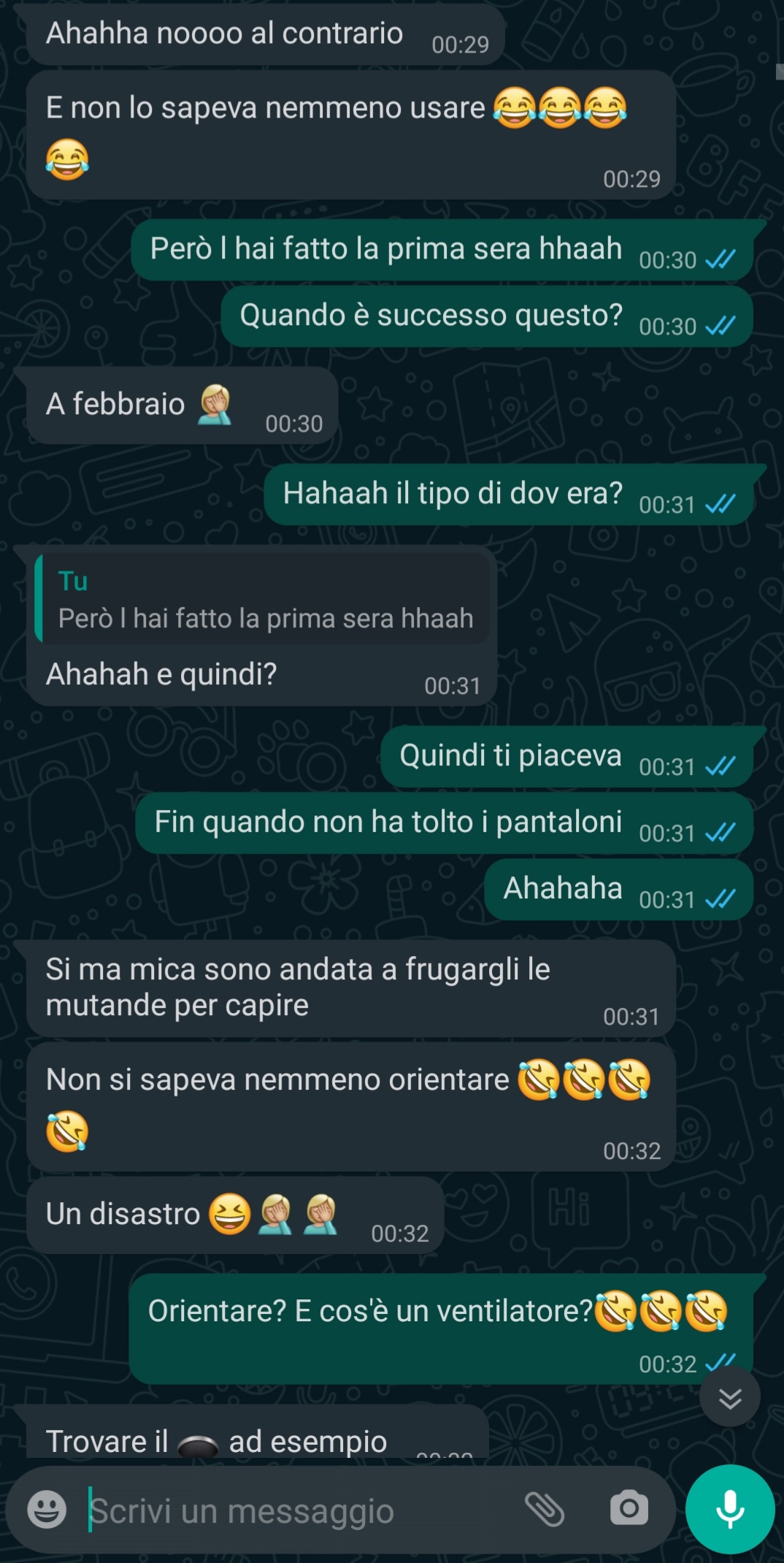Screen dimensions: 784x1563
Task: Open the camera from the message bar
Action: 629,1509
